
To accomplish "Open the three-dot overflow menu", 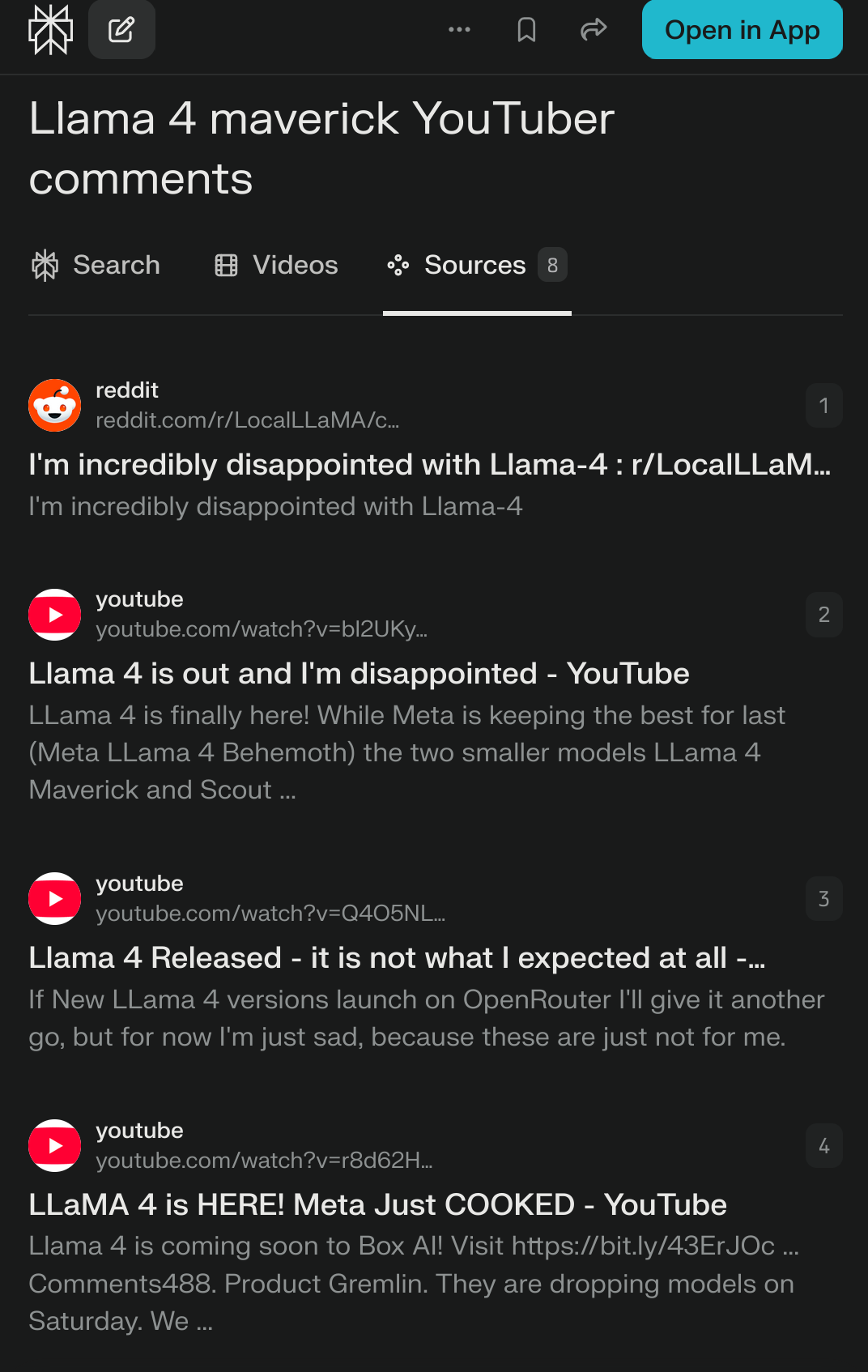I will pyautogui.click(x=459, y=30).
